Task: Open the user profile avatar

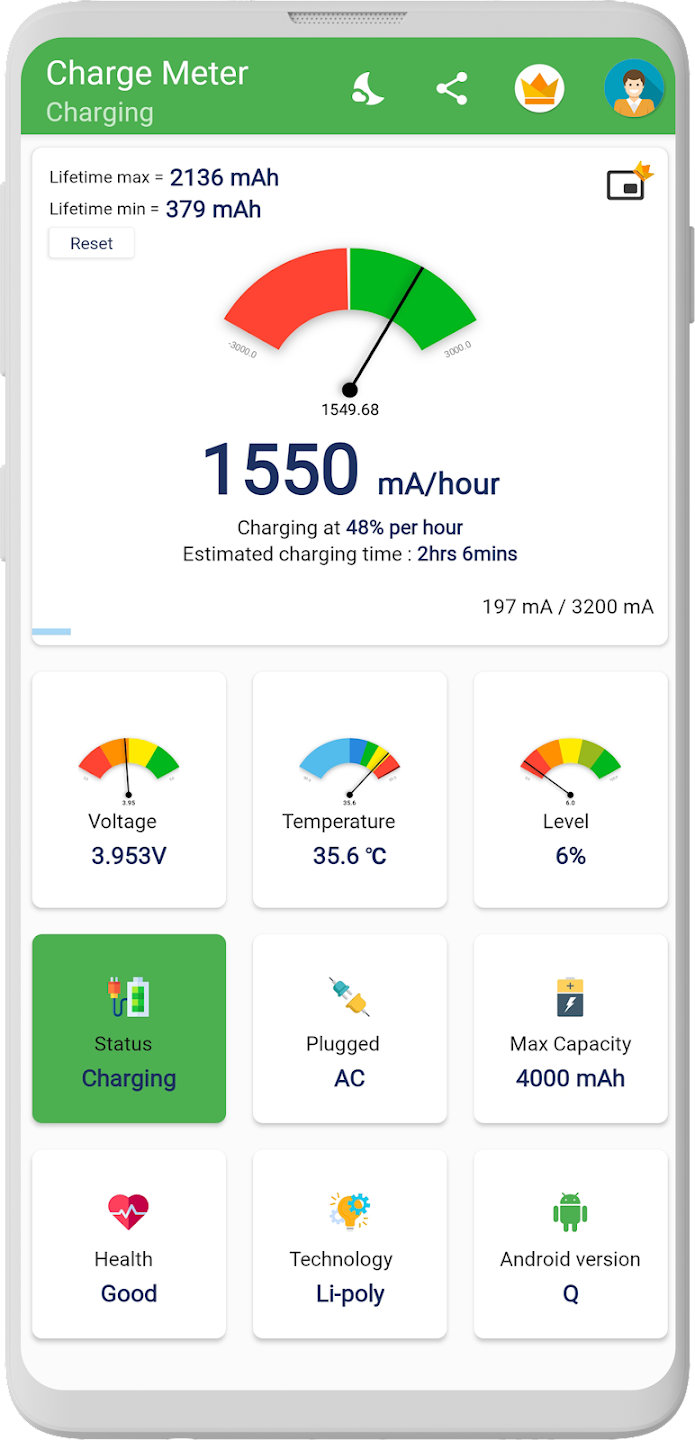Action: 634,89
